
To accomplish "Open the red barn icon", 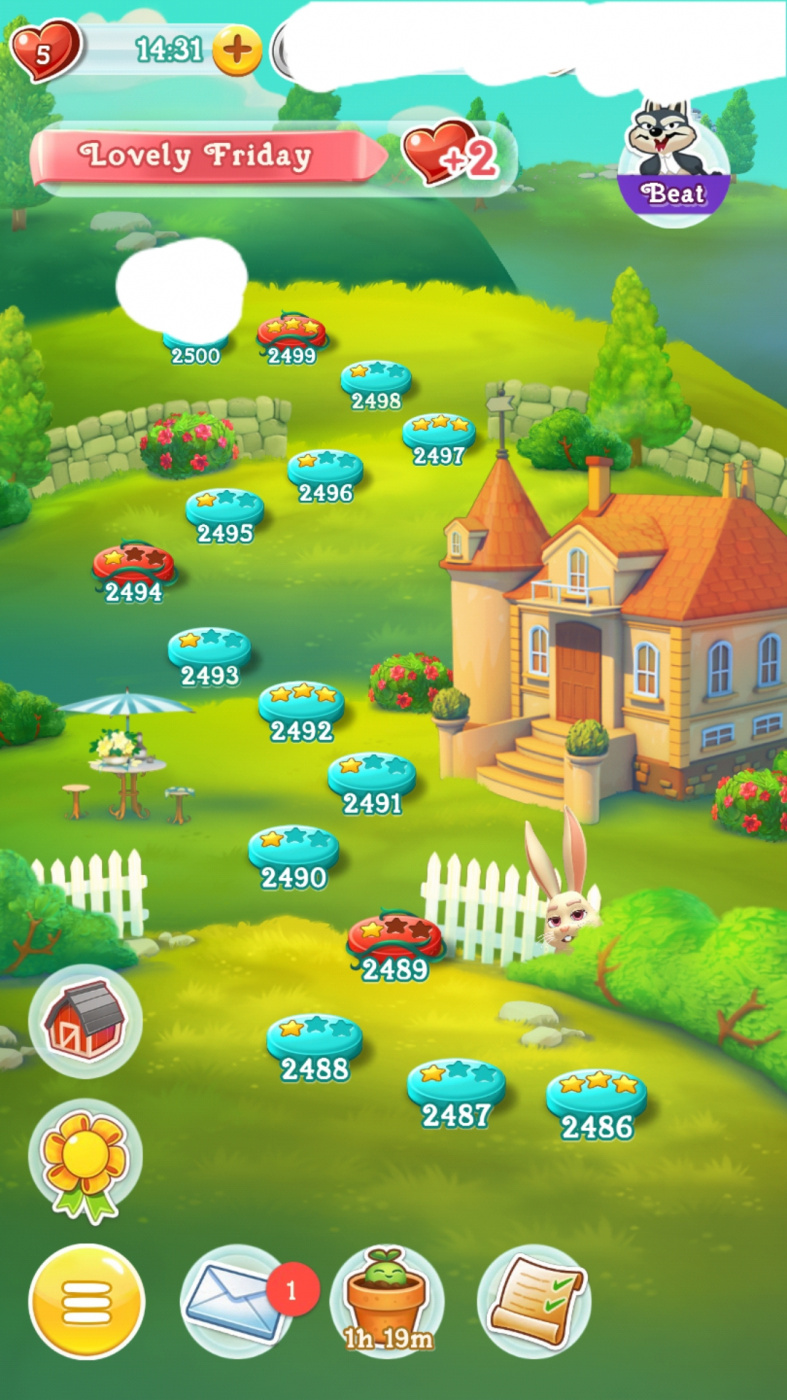I will [x=85, y=1020].
